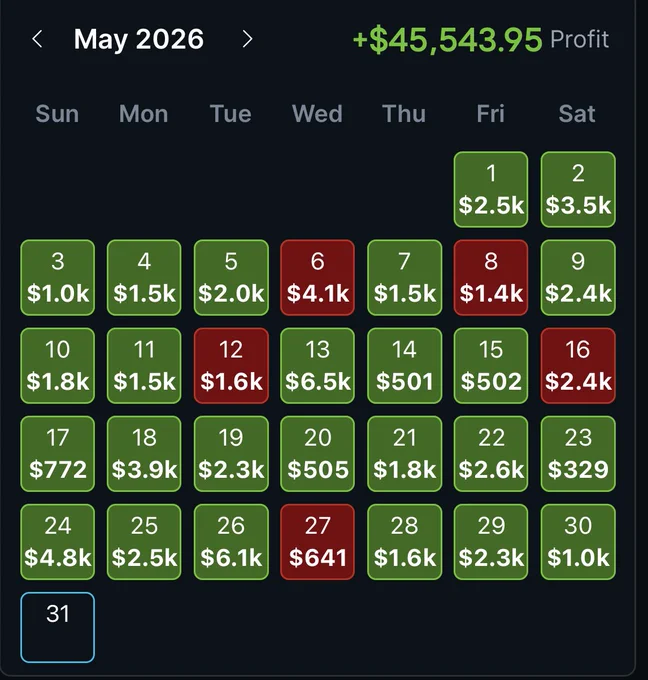Open May 16 day cell

click(578, 366)
